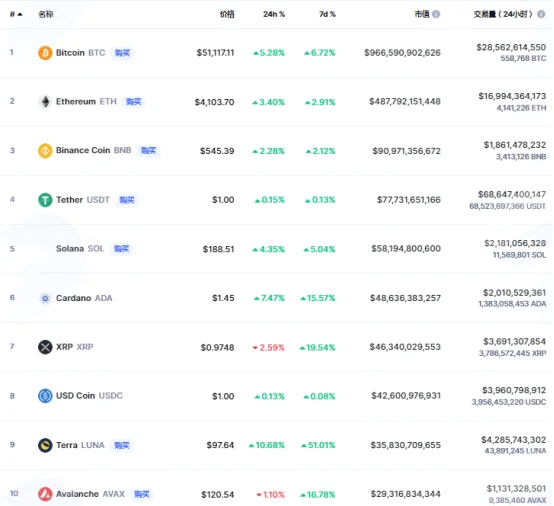Tap 购买 next to Ethereum

pyautogui.click(x=134, y=102)
